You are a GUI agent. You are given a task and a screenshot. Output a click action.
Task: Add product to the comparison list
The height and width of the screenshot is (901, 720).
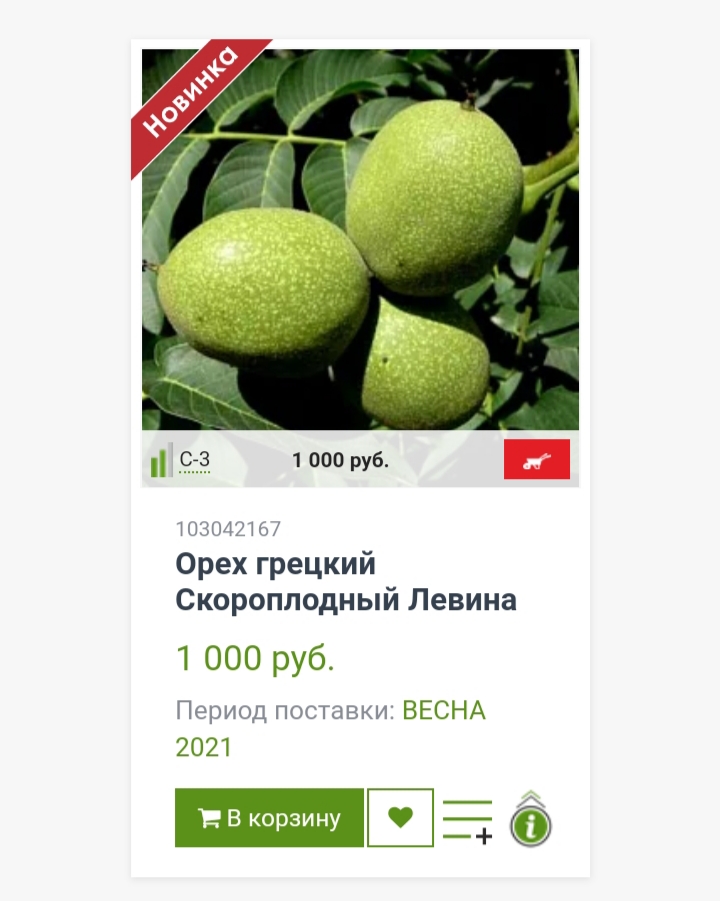tap(467, 820)
